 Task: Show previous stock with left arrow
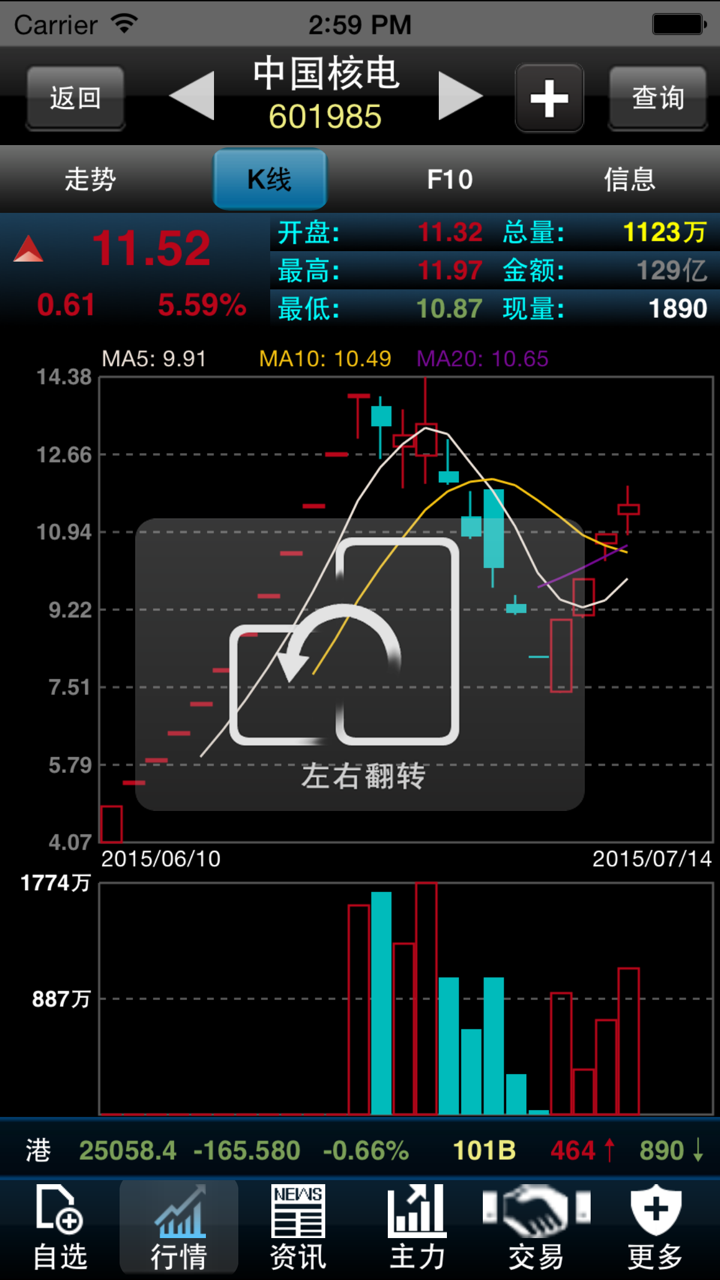coord(192,97)
